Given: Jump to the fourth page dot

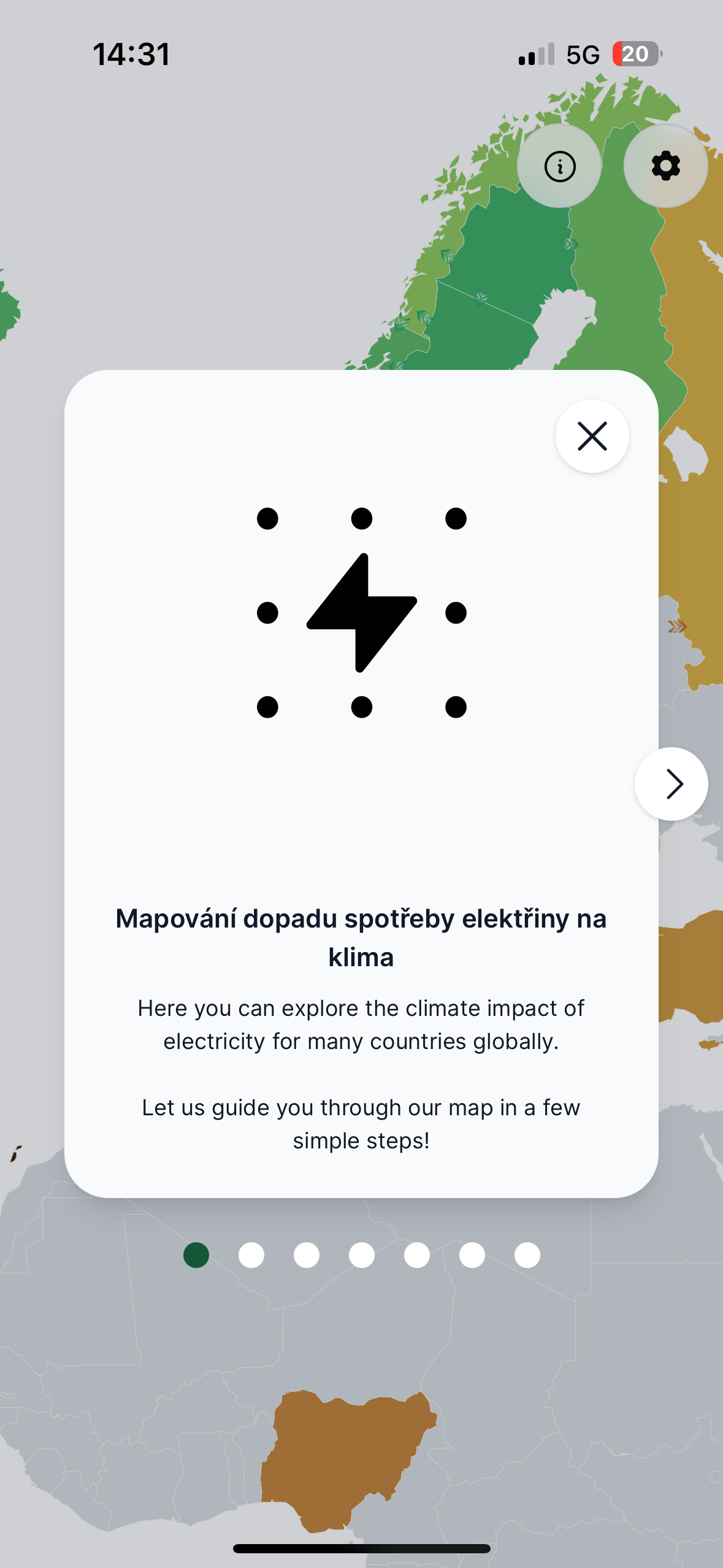Looking at the screenshot, I should [x=362, y=1255].
